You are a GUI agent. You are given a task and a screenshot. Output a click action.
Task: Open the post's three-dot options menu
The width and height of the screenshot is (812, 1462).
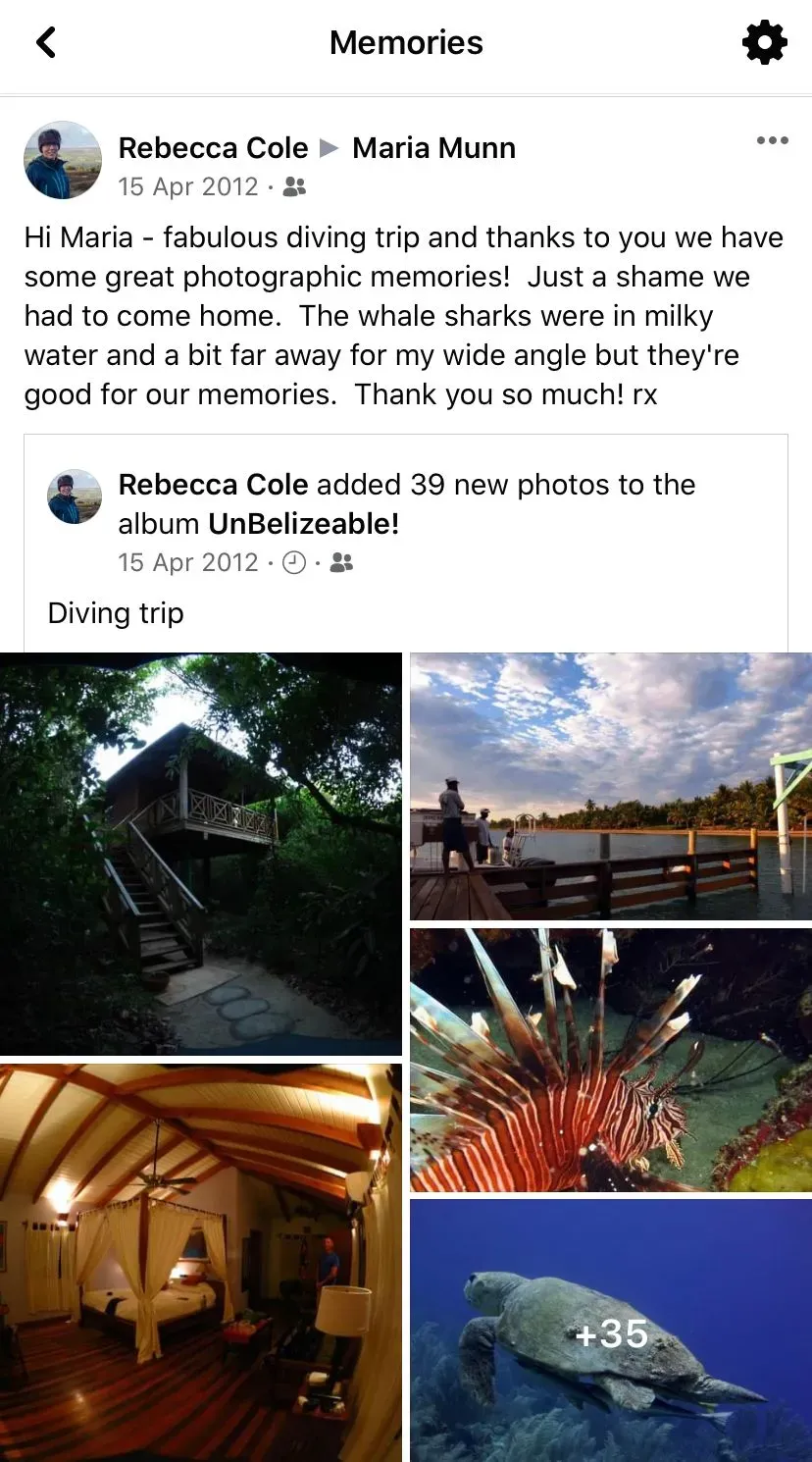[x=772, y=141]
